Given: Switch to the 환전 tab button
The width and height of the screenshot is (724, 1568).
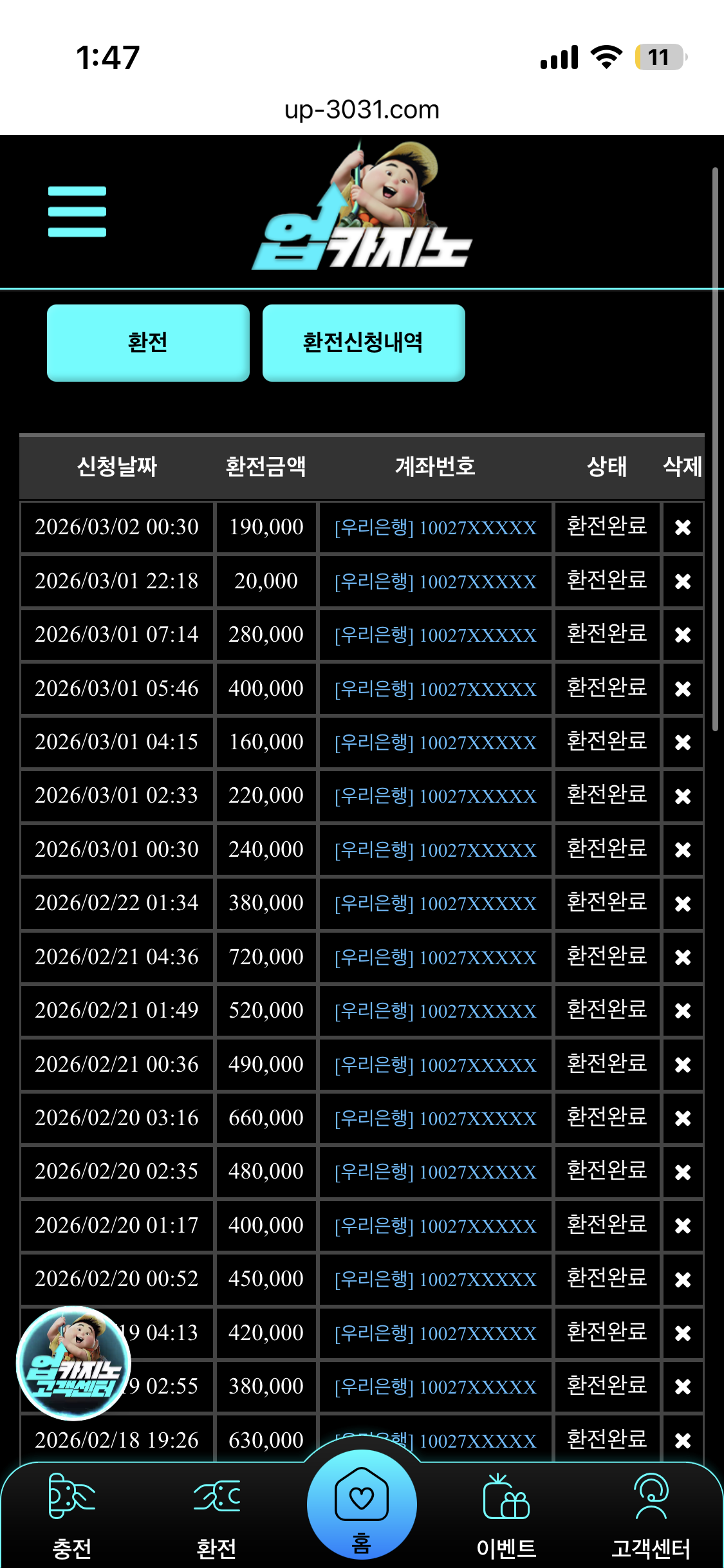Looking at the screenshot, I should coord(148,342).
